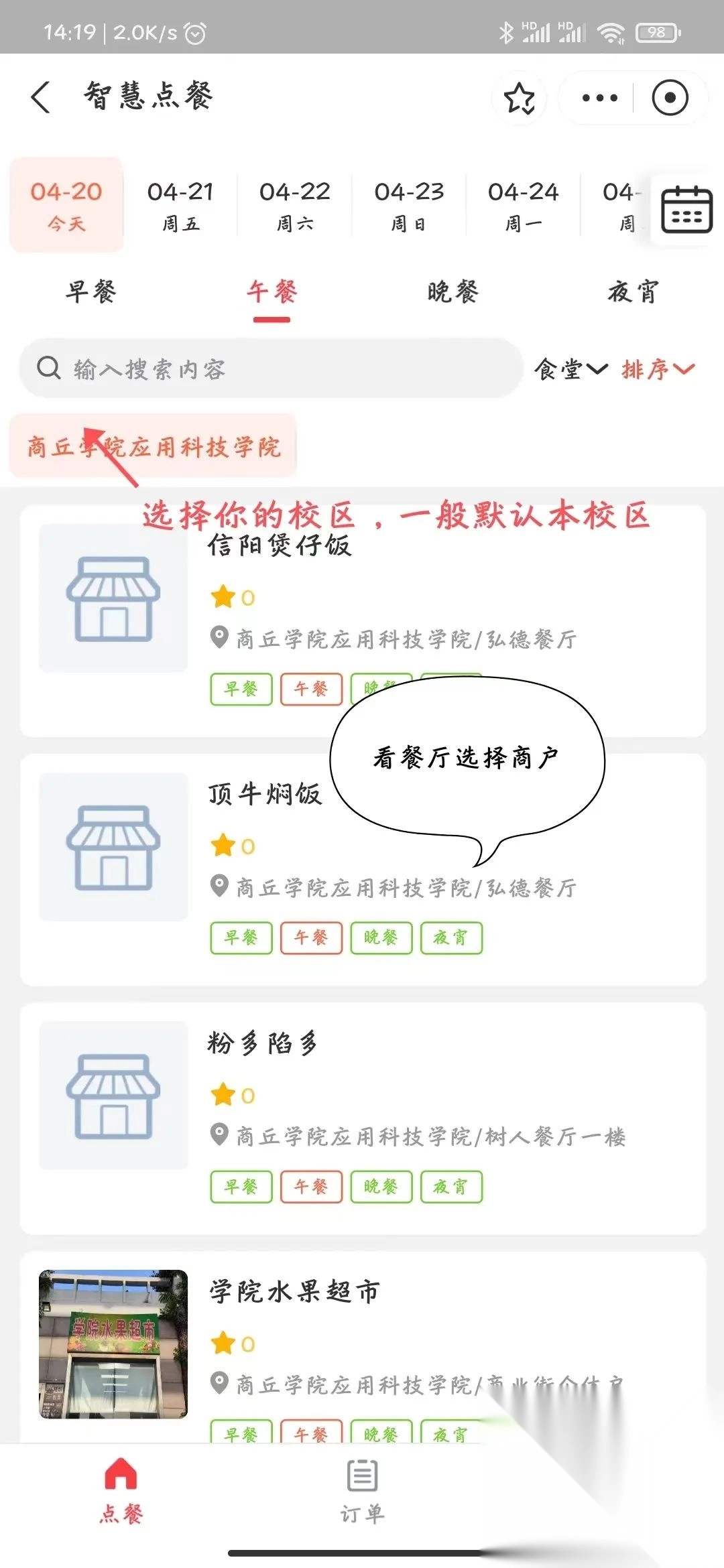This screenshot has height=1568, width=724.
Task: Switch to the 早餐 meal tab
Action: [91, 291]
